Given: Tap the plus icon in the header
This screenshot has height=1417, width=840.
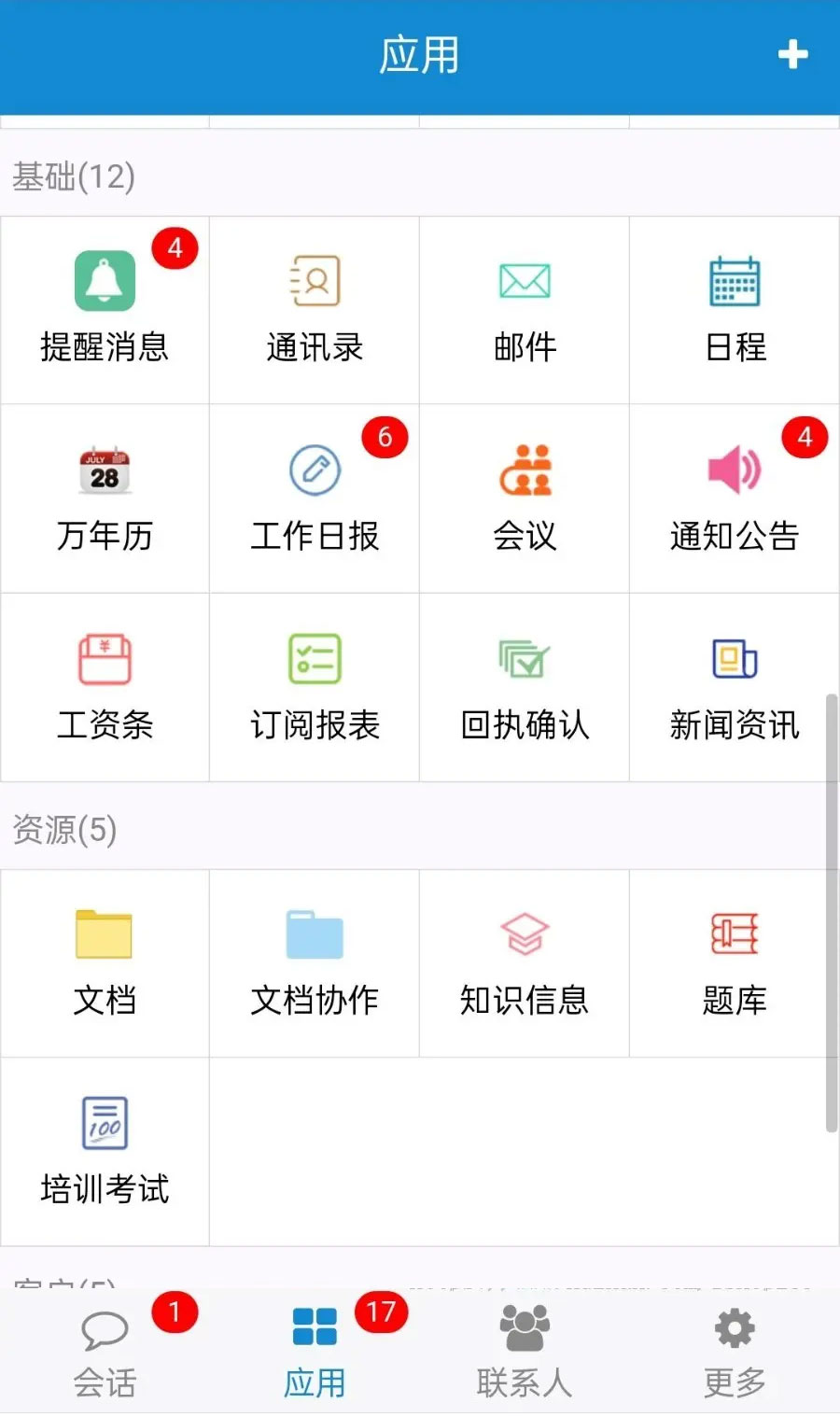Looking at the screenshot, I should (x=792, y=55).
